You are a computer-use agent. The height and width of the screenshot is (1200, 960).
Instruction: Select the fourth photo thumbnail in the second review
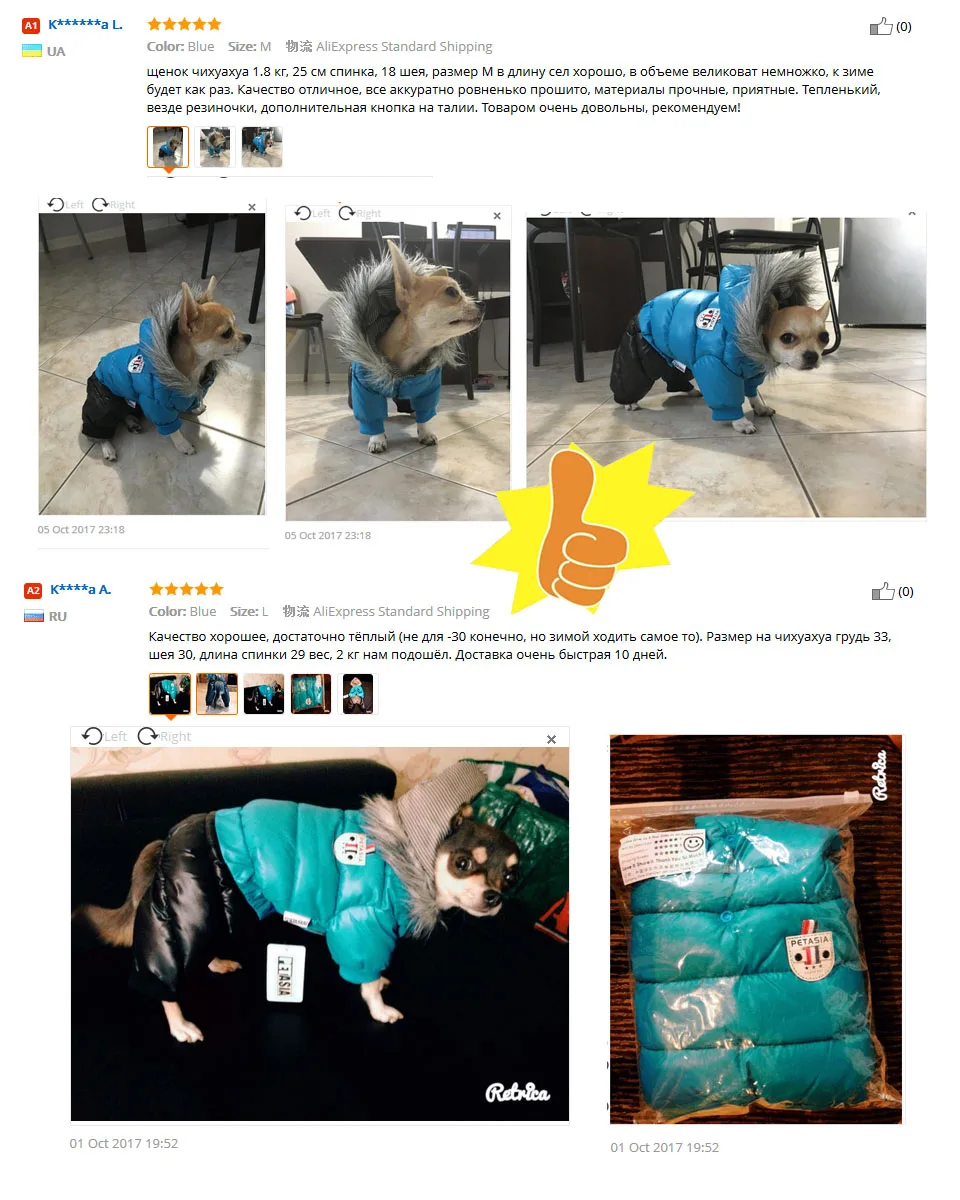[x=311, y=693]
